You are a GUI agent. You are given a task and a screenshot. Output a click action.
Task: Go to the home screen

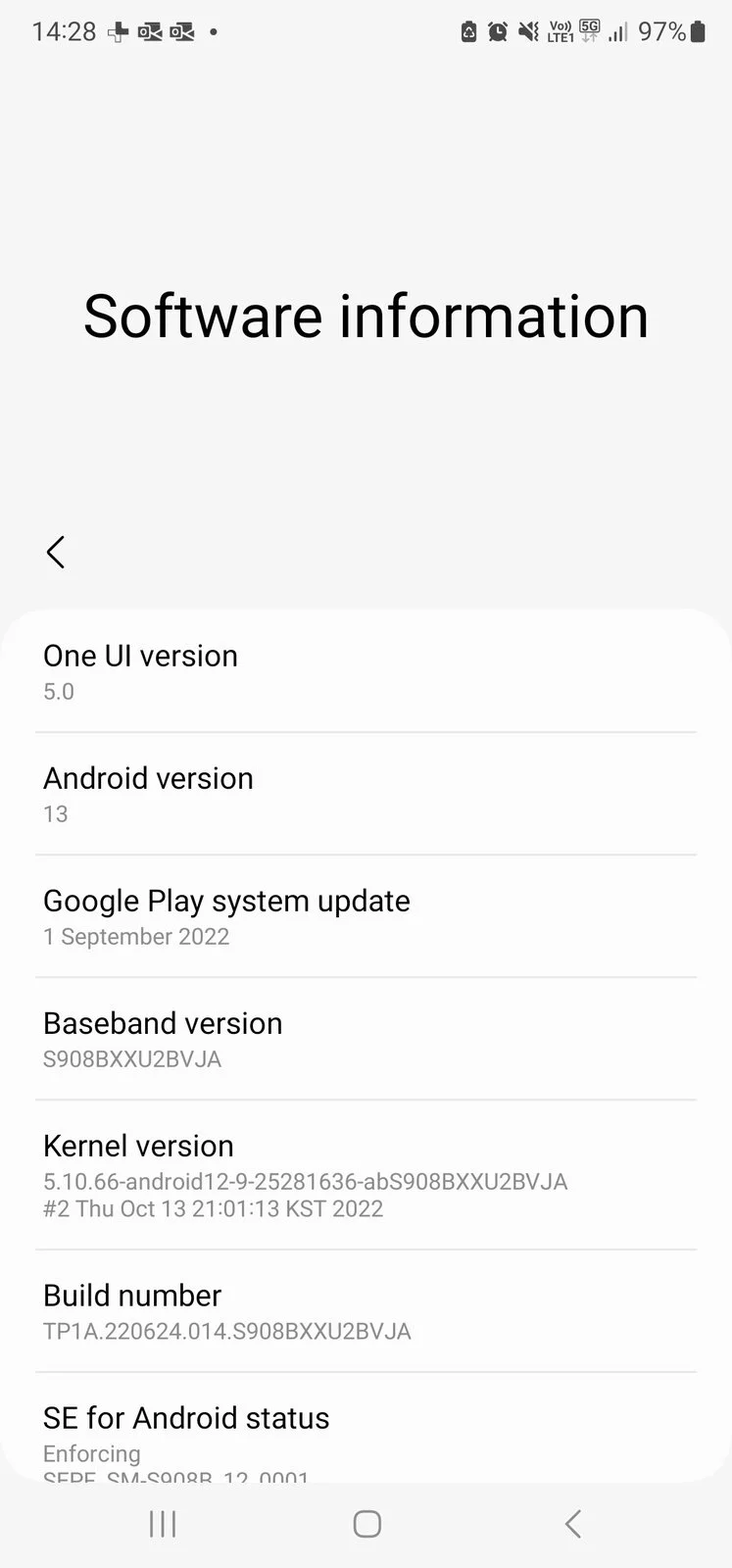366,1524
